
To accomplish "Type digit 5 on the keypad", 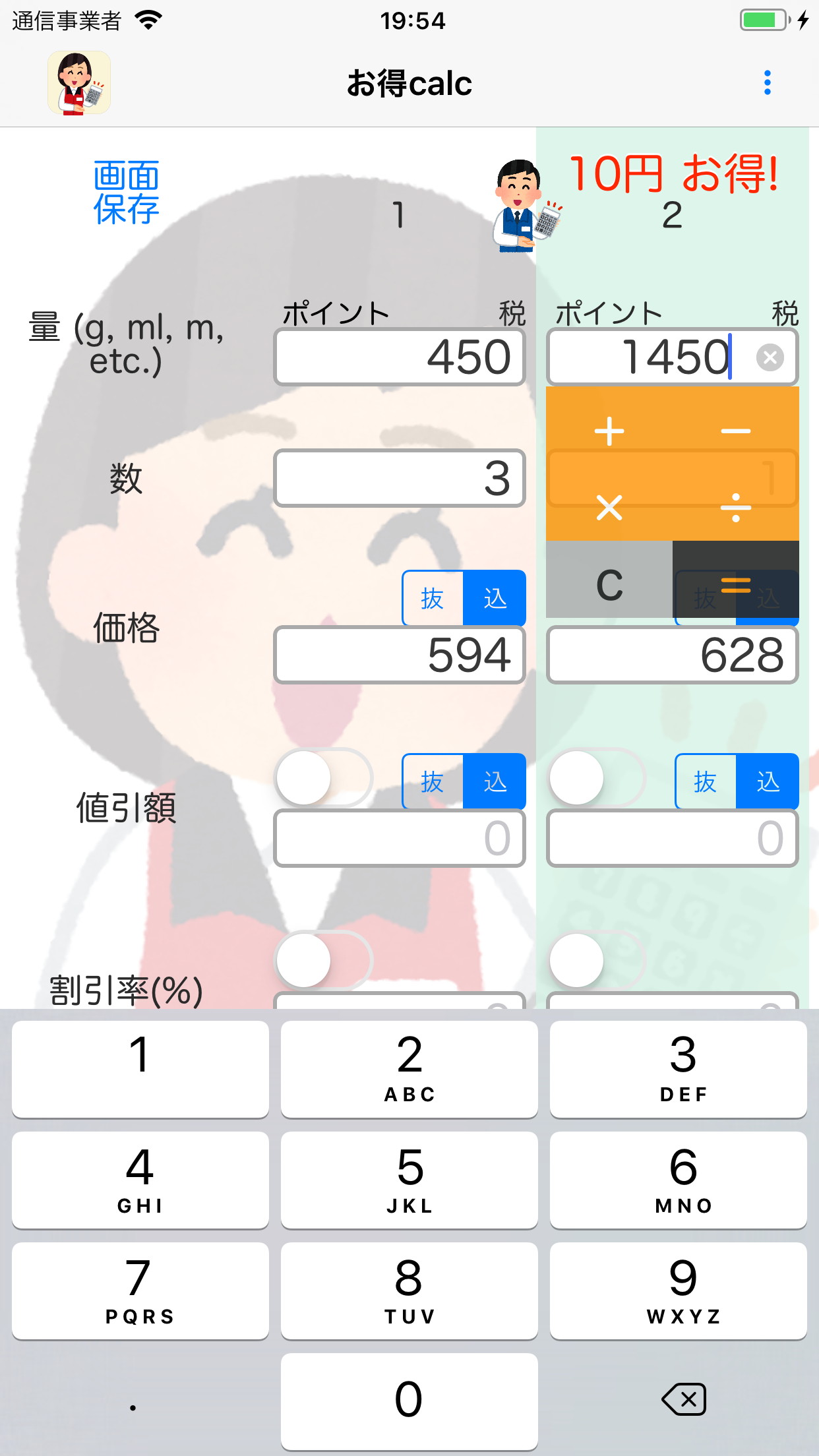I will click(409, 1180).
